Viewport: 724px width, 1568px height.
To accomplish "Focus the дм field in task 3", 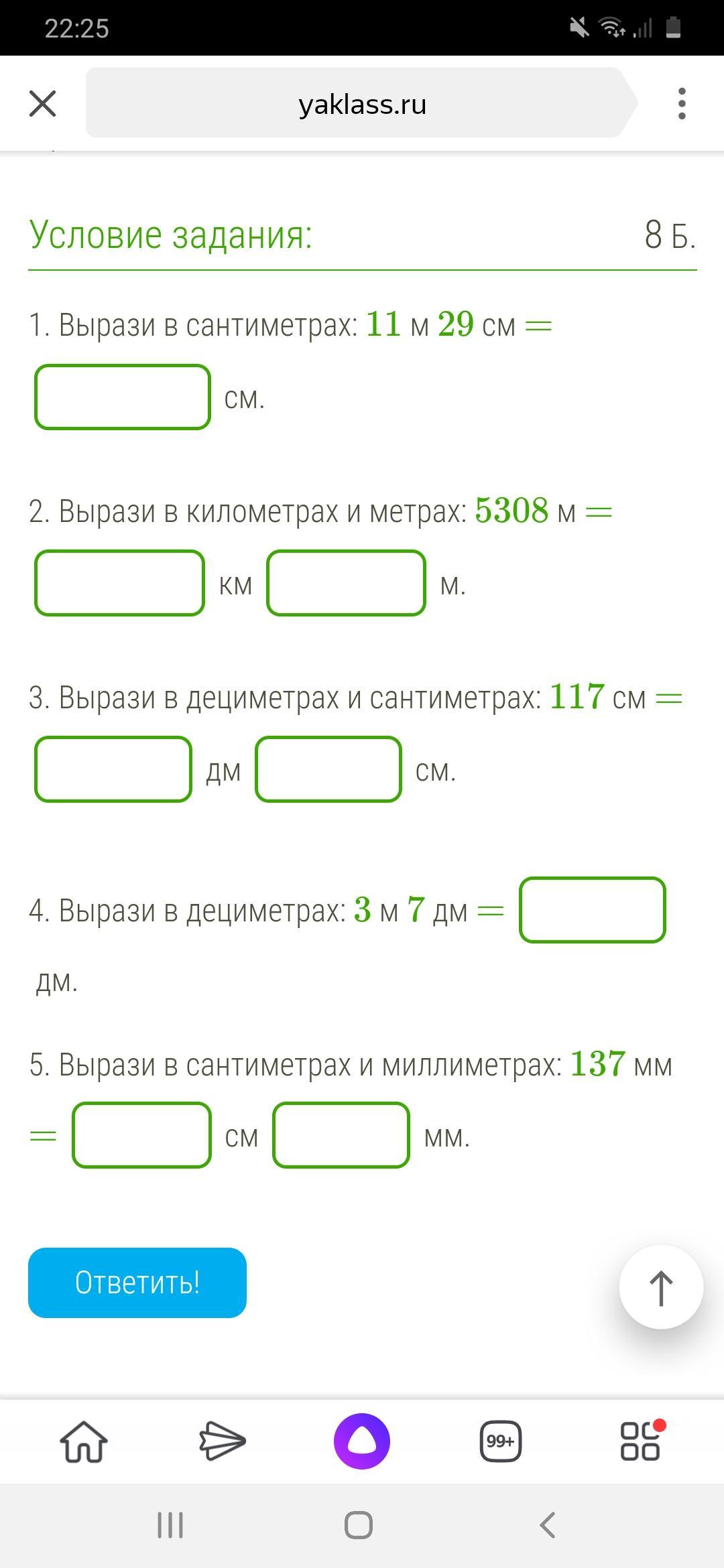I will (113, 769).
